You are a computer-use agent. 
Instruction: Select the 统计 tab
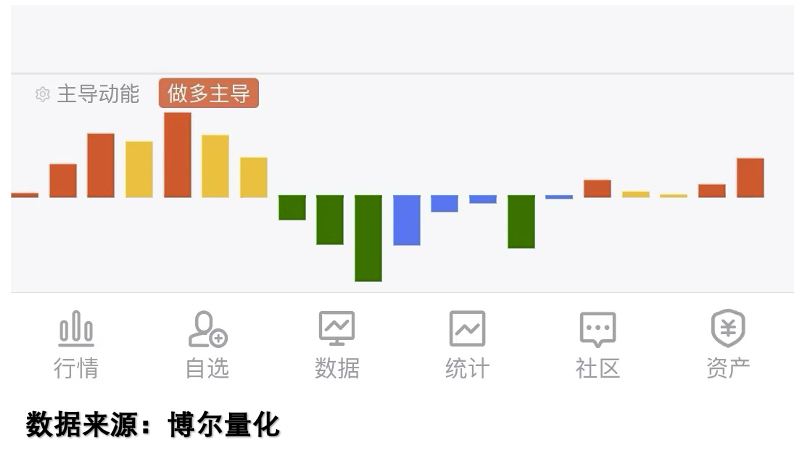(467, 344)
